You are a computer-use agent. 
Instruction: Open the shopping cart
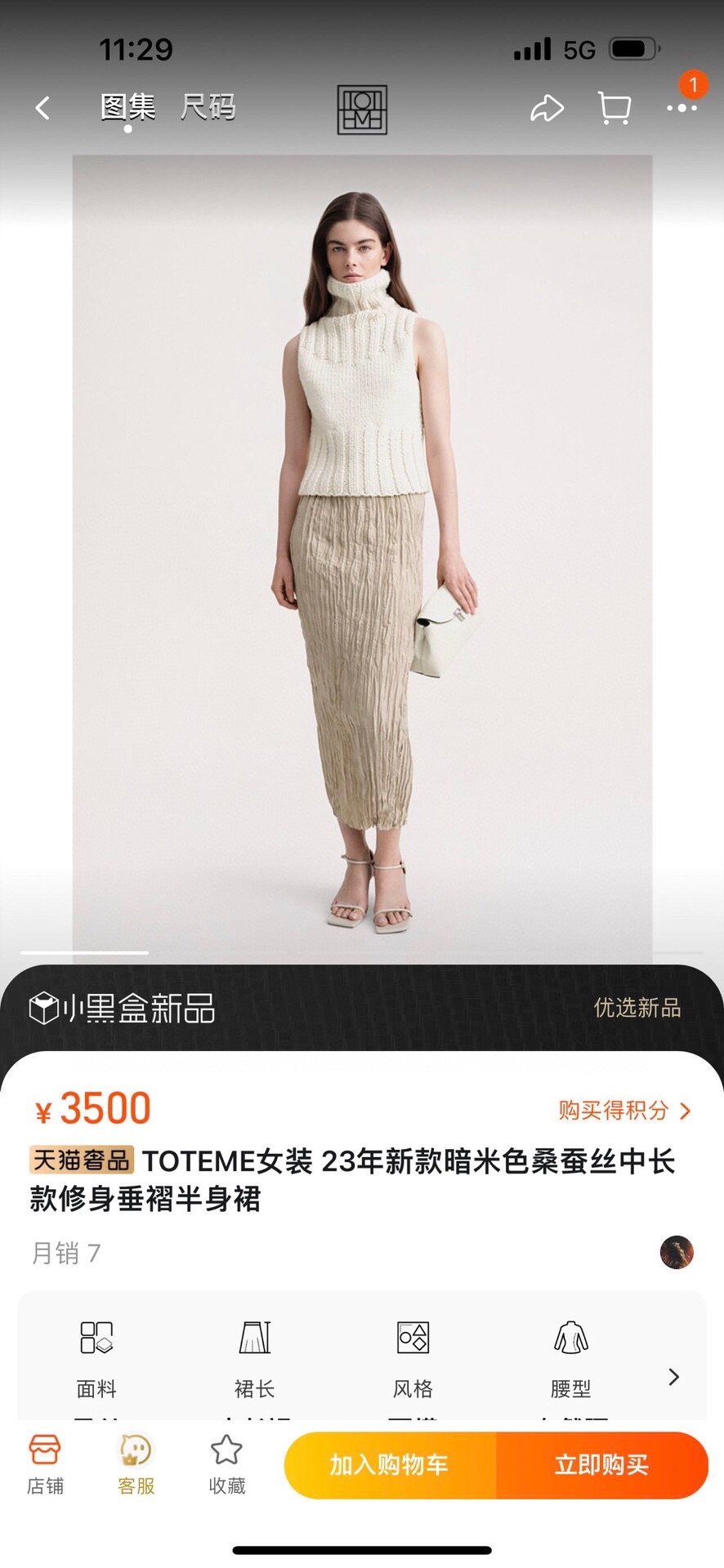point(614,108)
